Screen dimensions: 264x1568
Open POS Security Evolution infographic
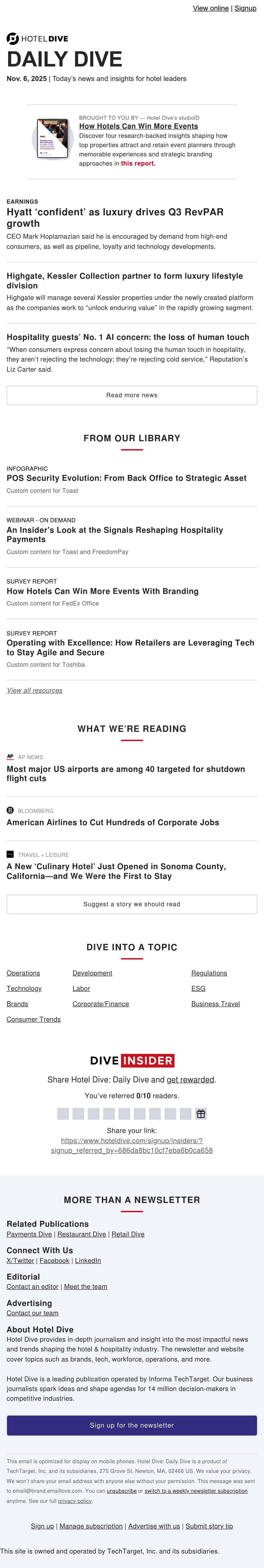click(x=126, y=478)
